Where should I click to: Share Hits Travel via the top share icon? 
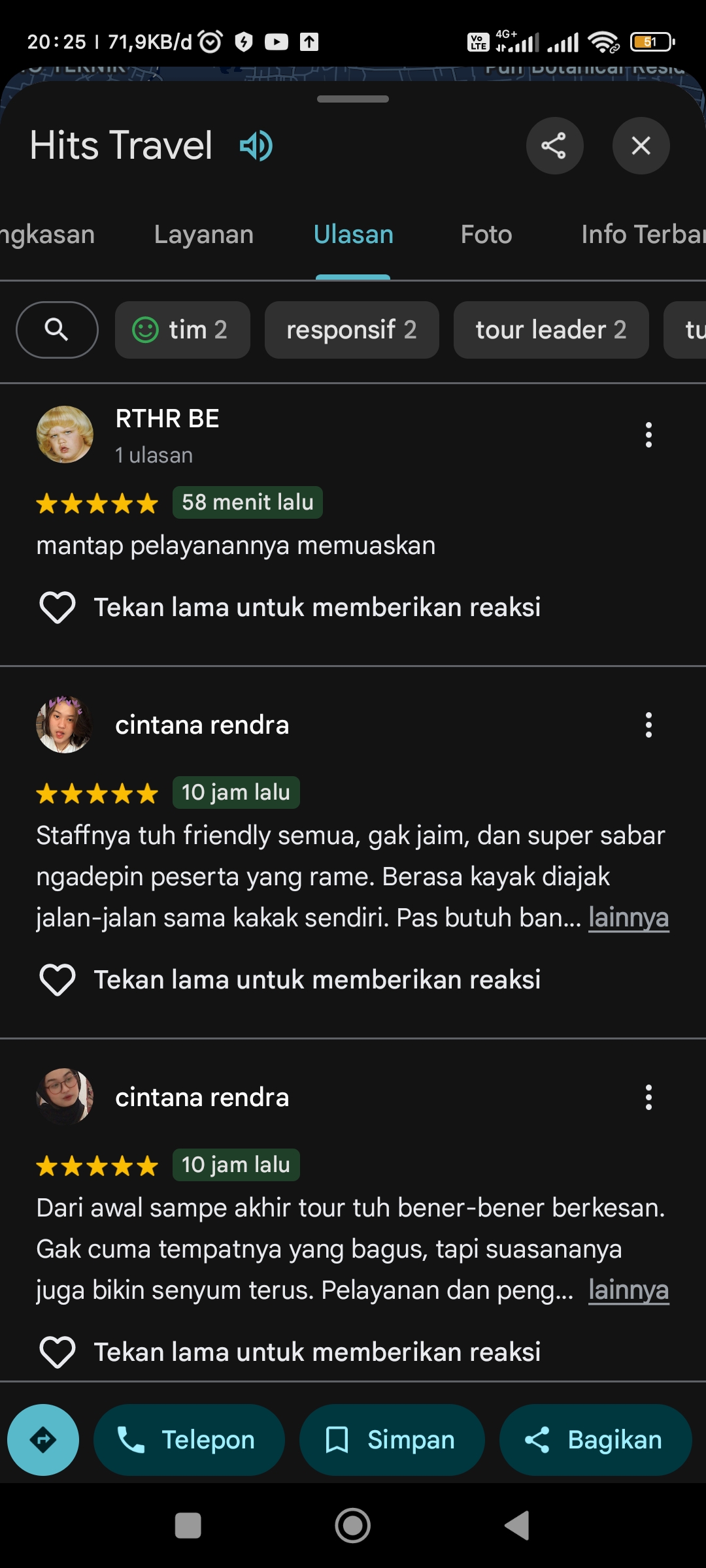(554, 146)
